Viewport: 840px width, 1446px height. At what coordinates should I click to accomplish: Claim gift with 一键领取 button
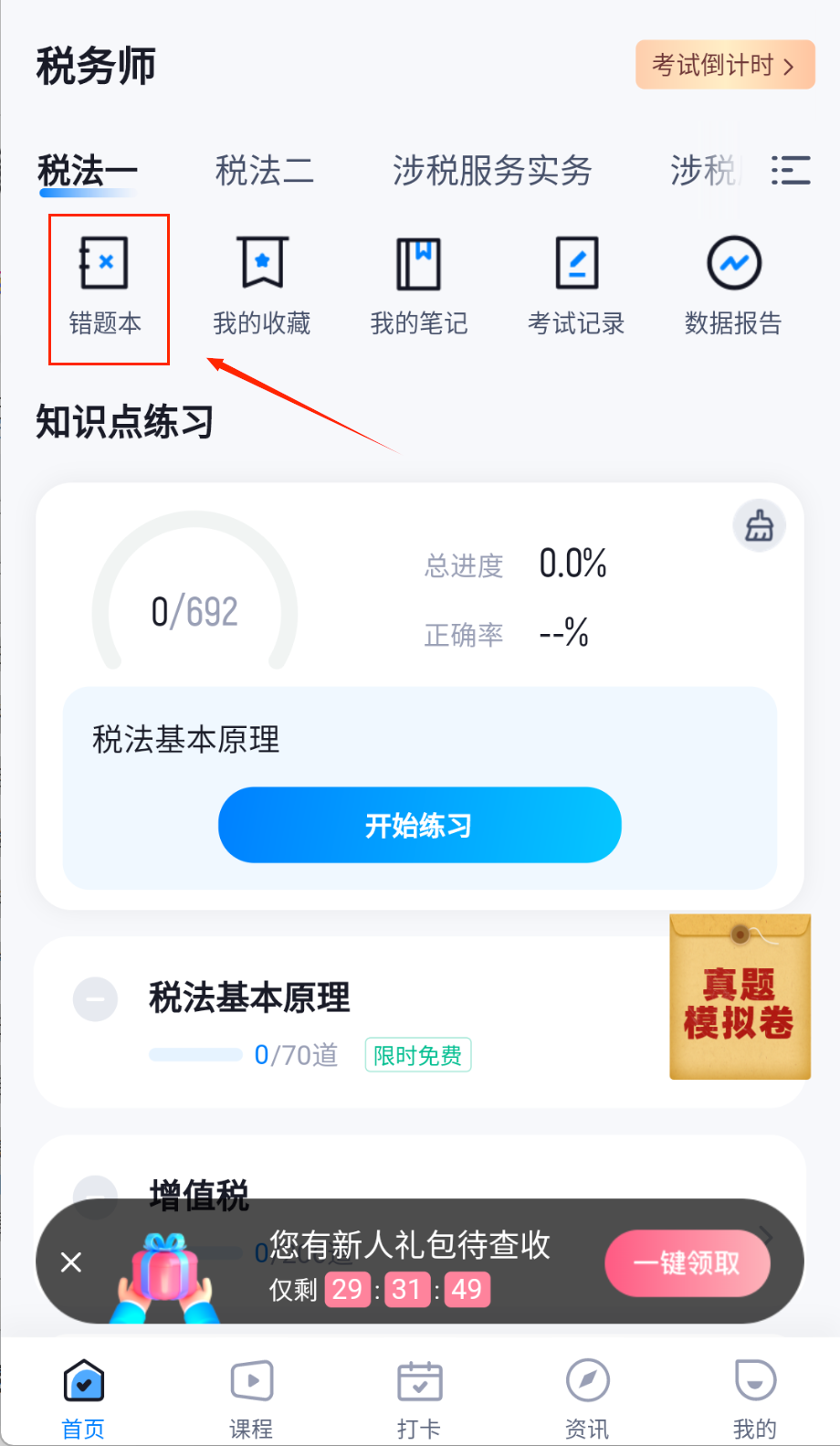(687, 1263)
